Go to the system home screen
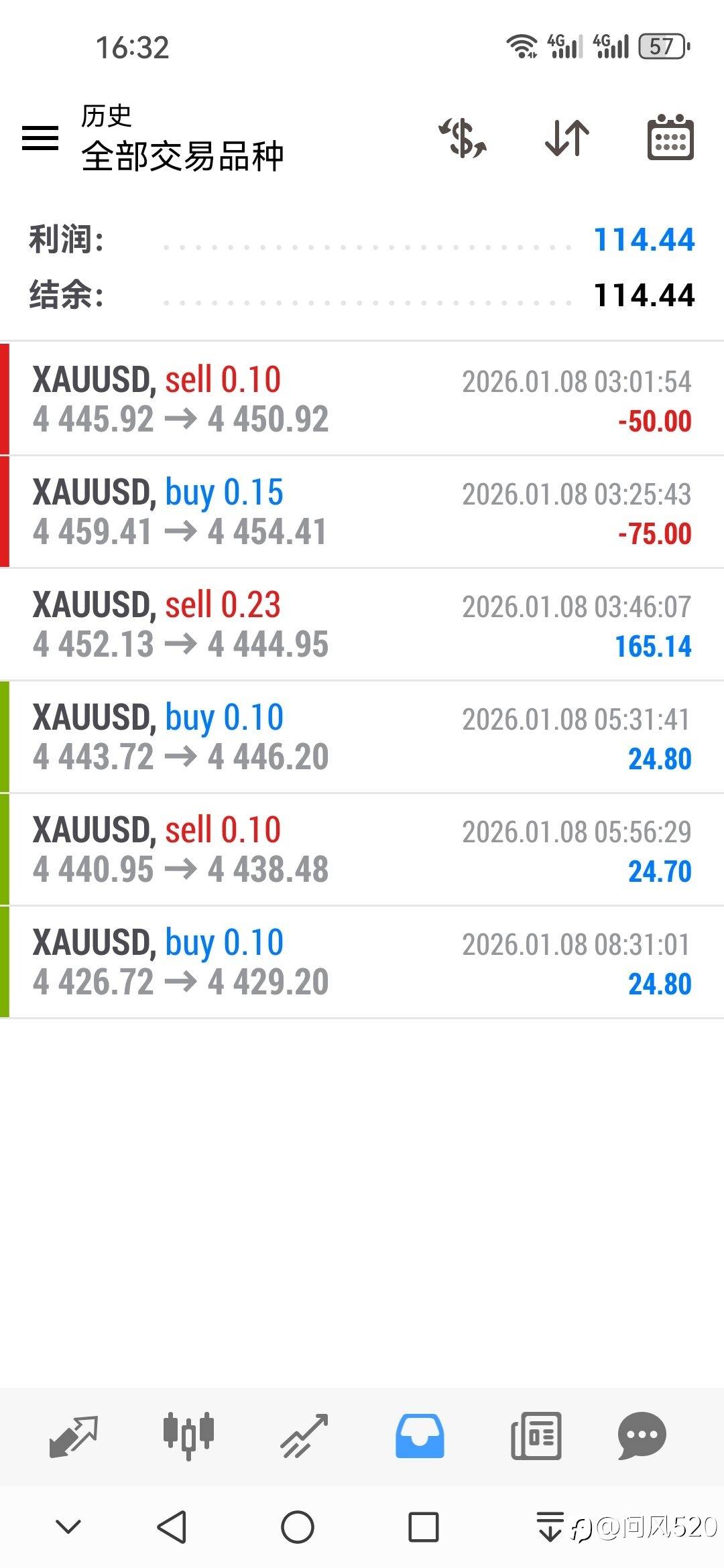Viewport: 724px width, 1568px height. (298, 1527)
